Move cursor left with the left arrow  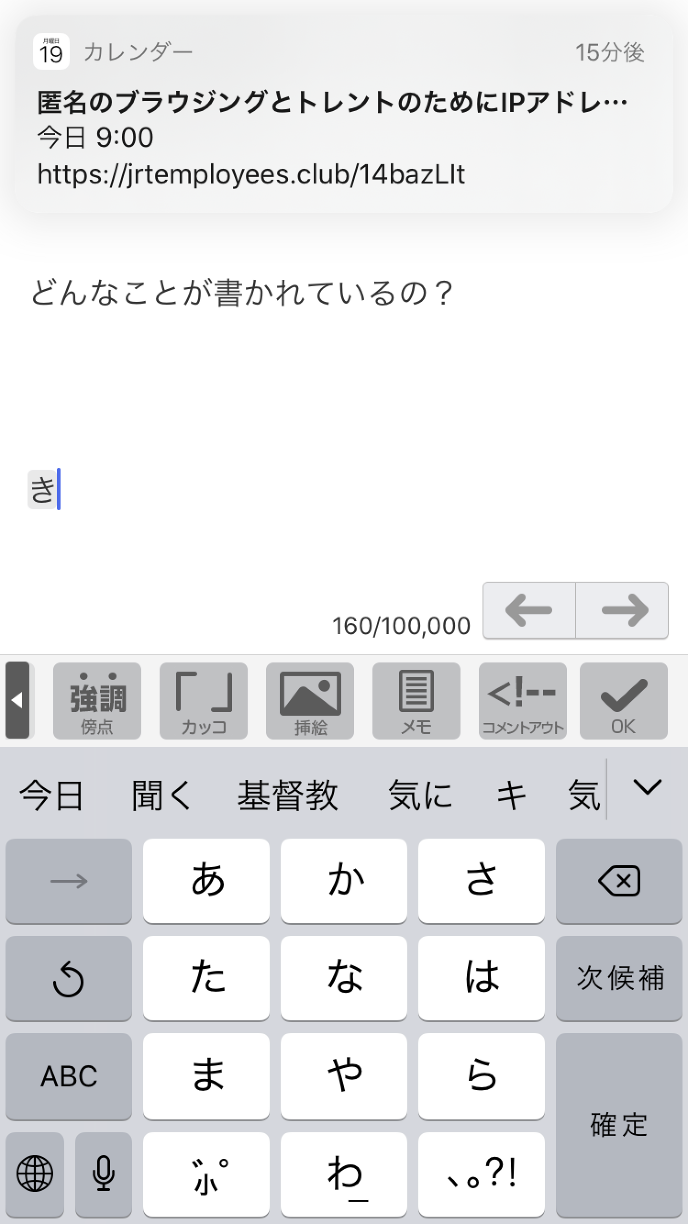point(529,610)
